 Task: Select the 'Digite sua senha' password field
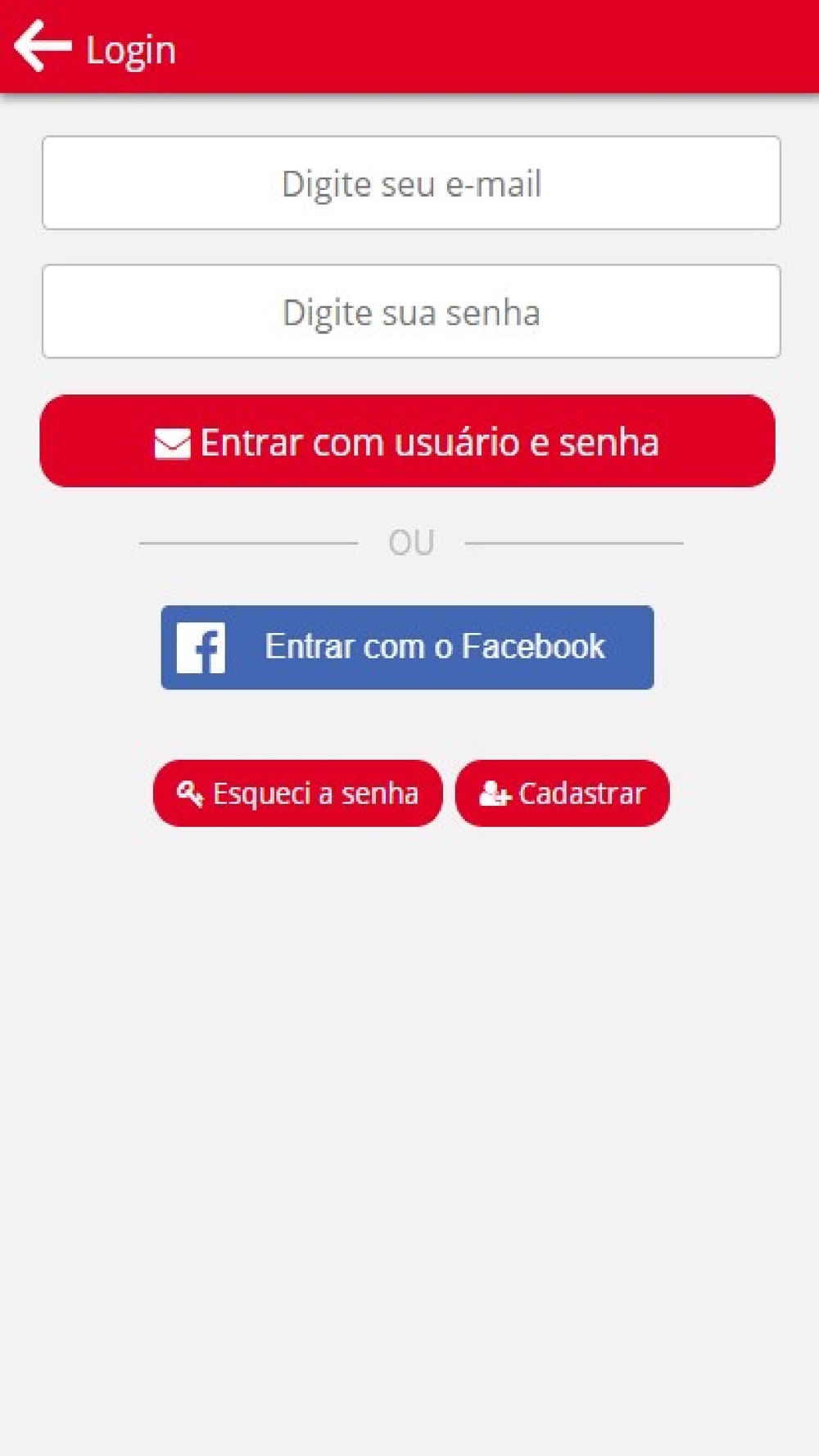point(411,311)
